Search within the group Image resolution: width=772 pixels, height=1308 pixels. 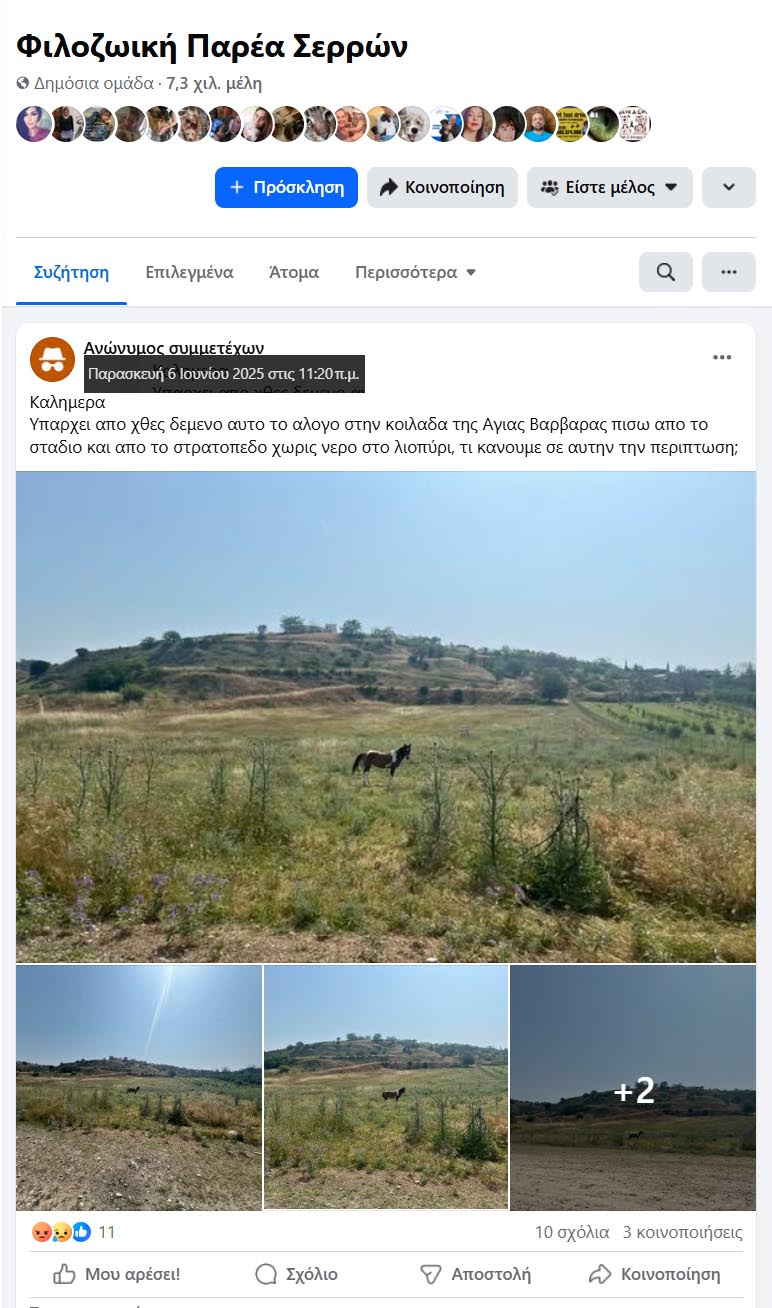point(665,272)
